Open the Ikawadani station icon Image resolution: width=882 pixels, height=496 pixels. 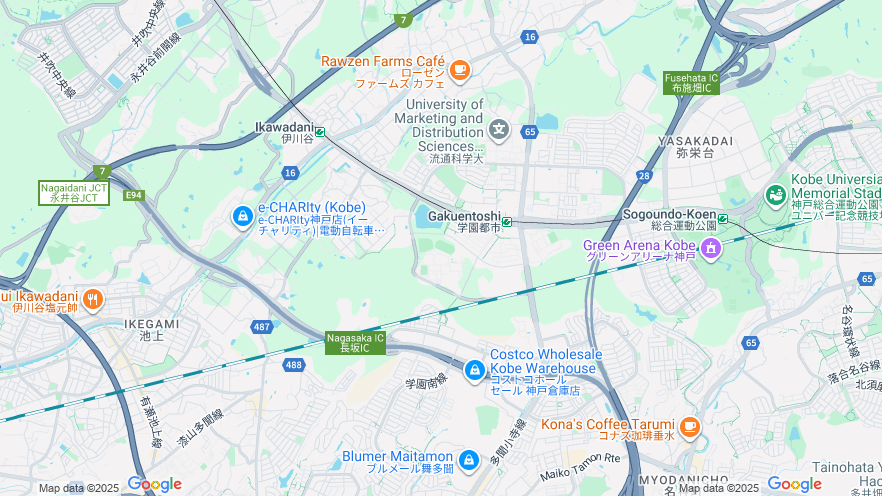pos(320,131)
